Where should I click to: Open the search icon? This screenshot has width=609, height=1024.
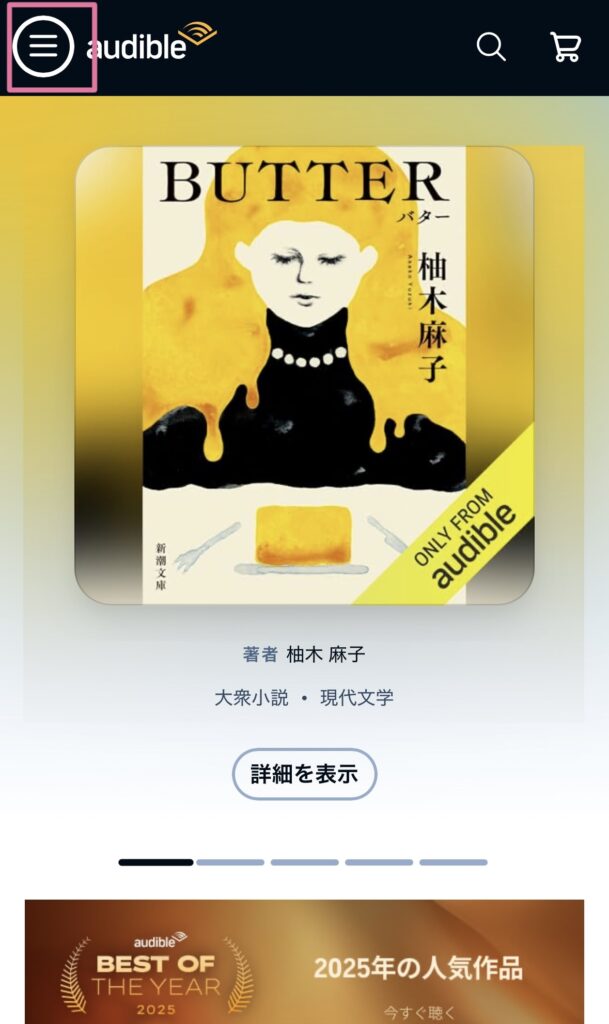(x=491, y=46)
